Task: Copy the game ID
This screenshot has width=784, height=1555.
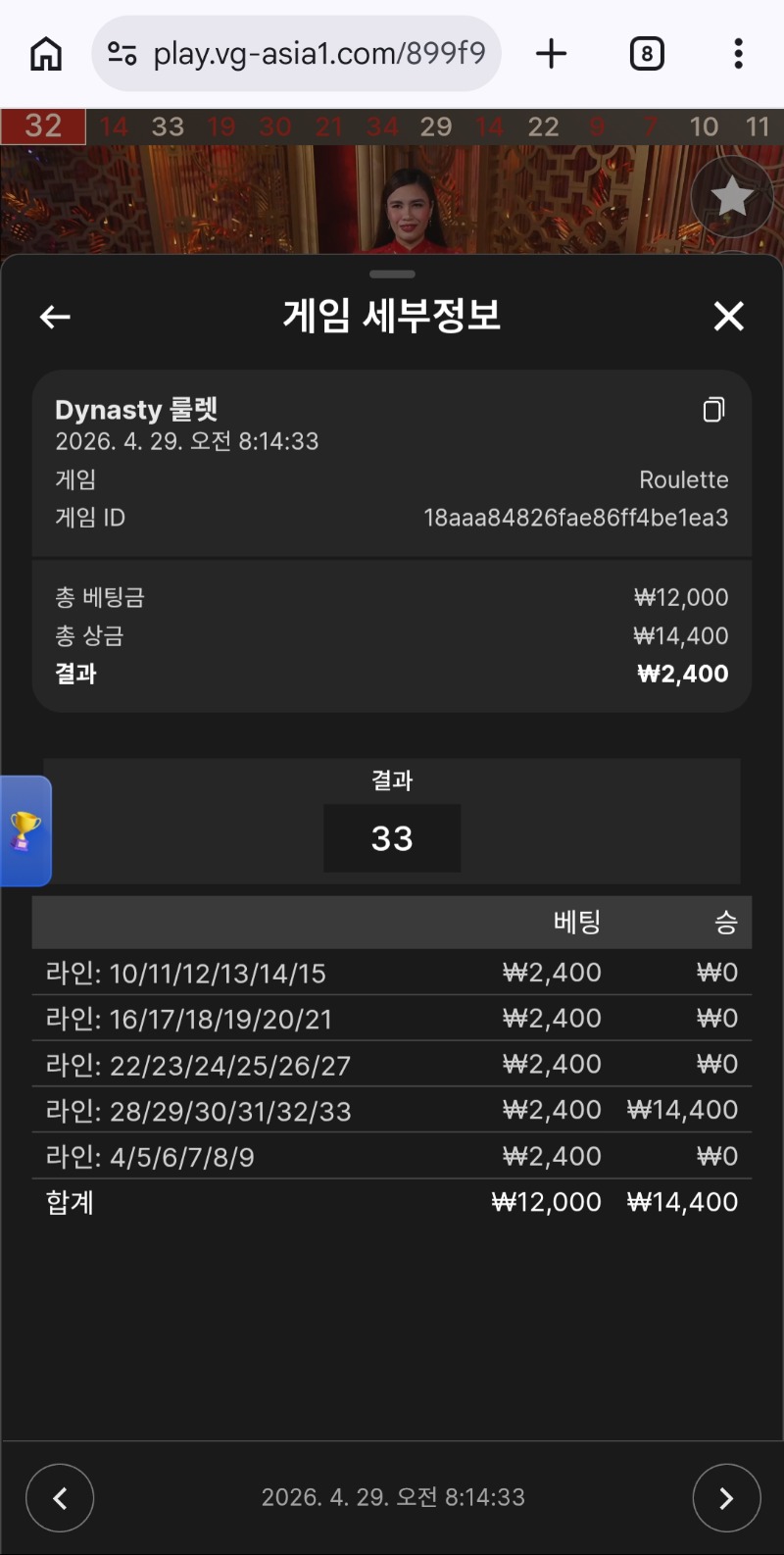Action: tap(713, 410)
